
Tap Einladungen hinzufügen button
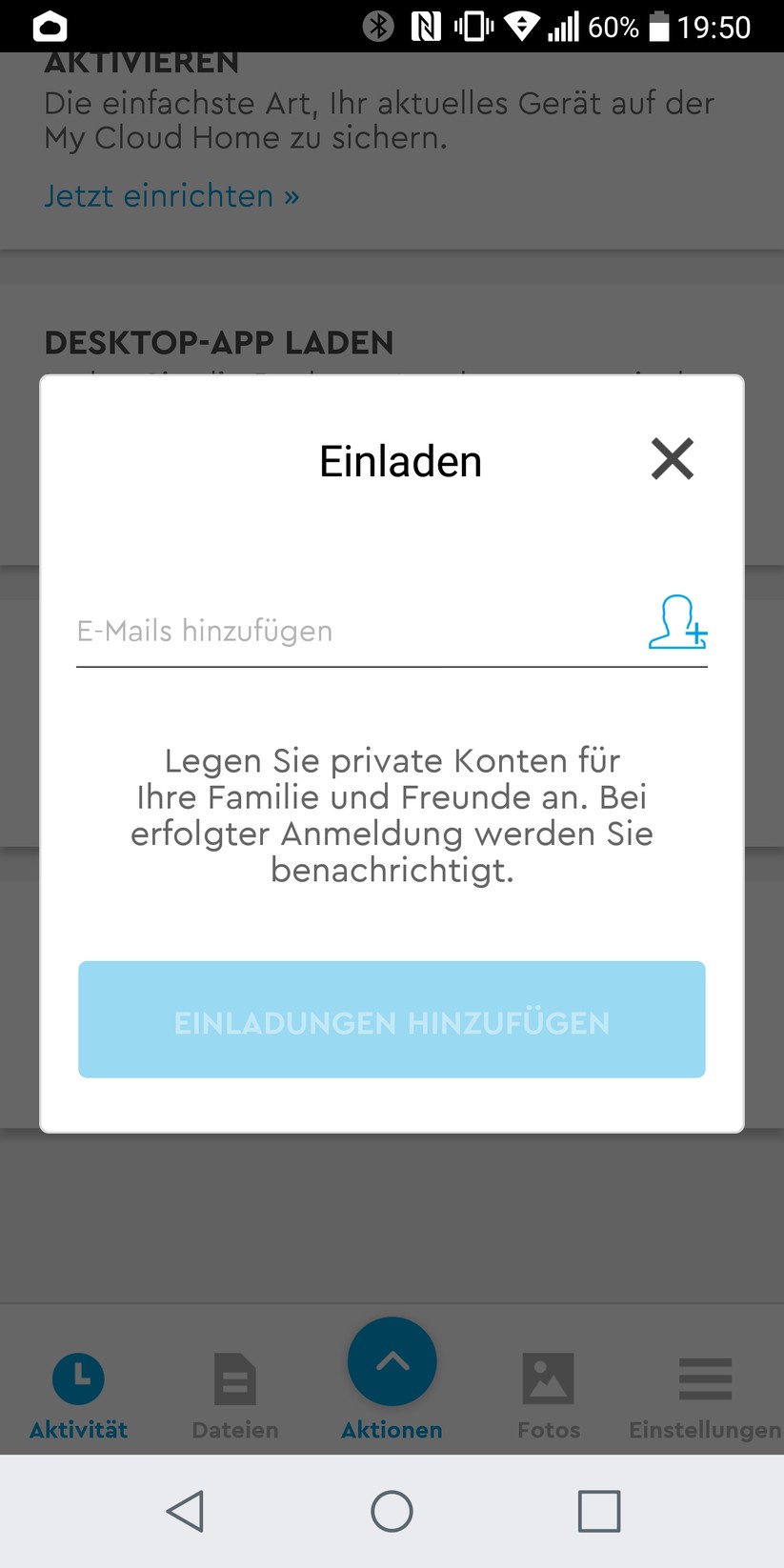pos(392,1019)
